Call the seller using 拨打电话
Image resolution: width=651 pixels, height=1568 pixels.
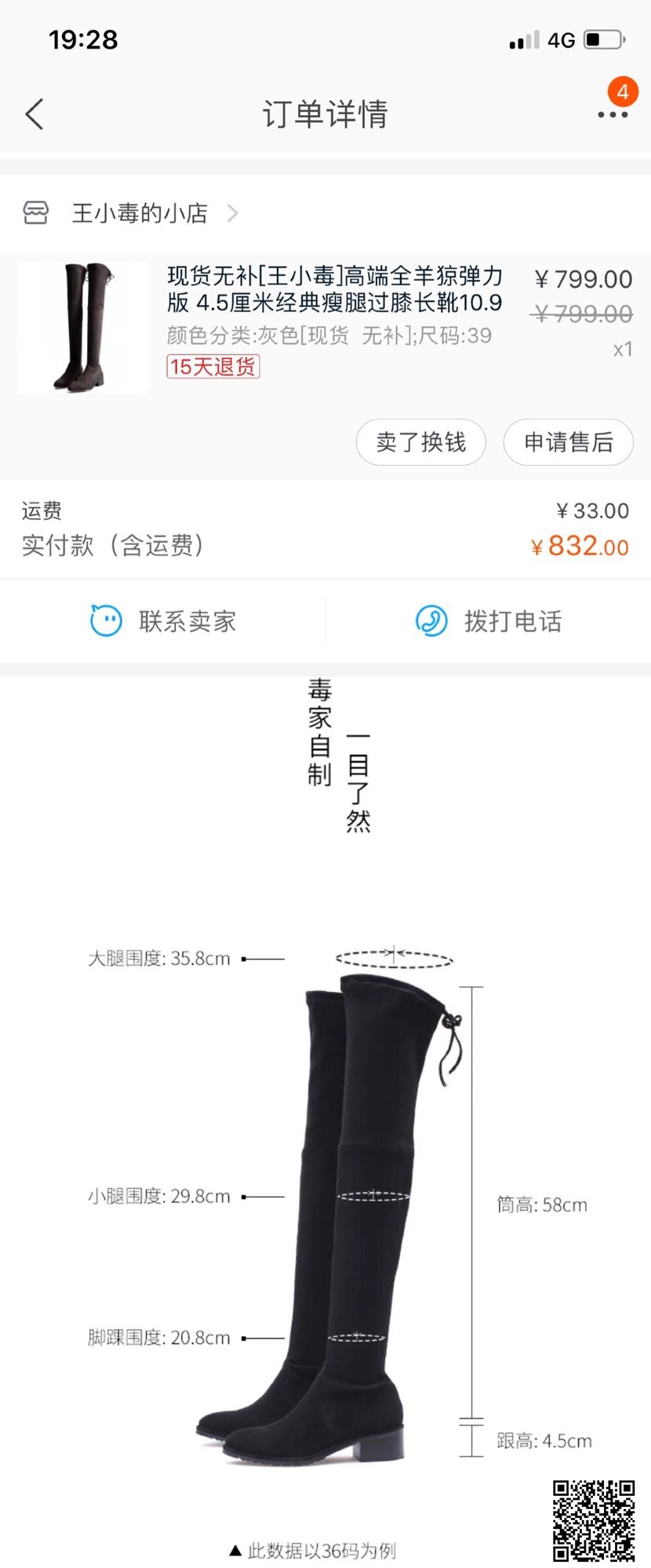pos(488,621)
